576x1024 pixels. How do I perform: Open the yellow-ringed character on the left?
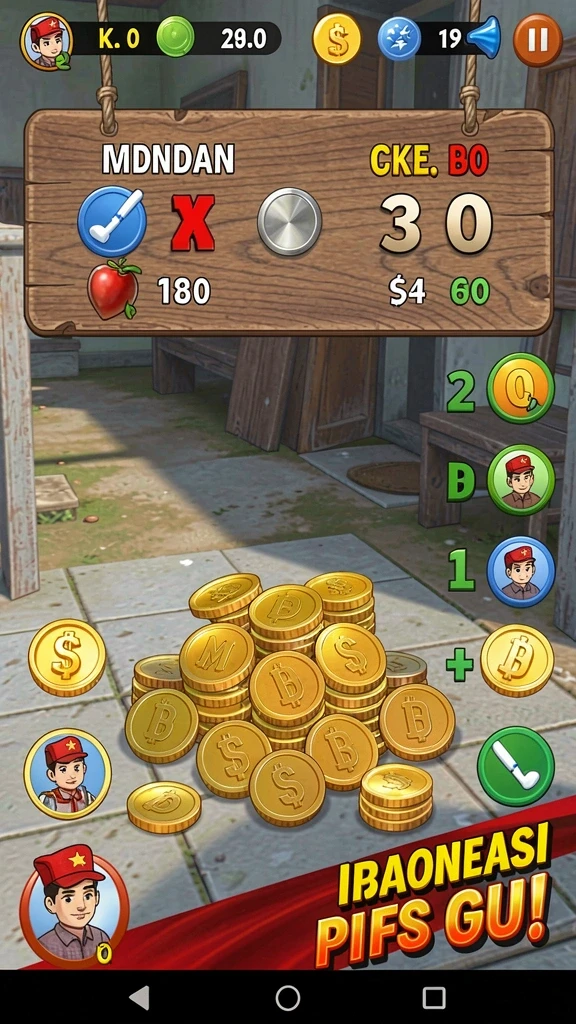pos(67,773)
